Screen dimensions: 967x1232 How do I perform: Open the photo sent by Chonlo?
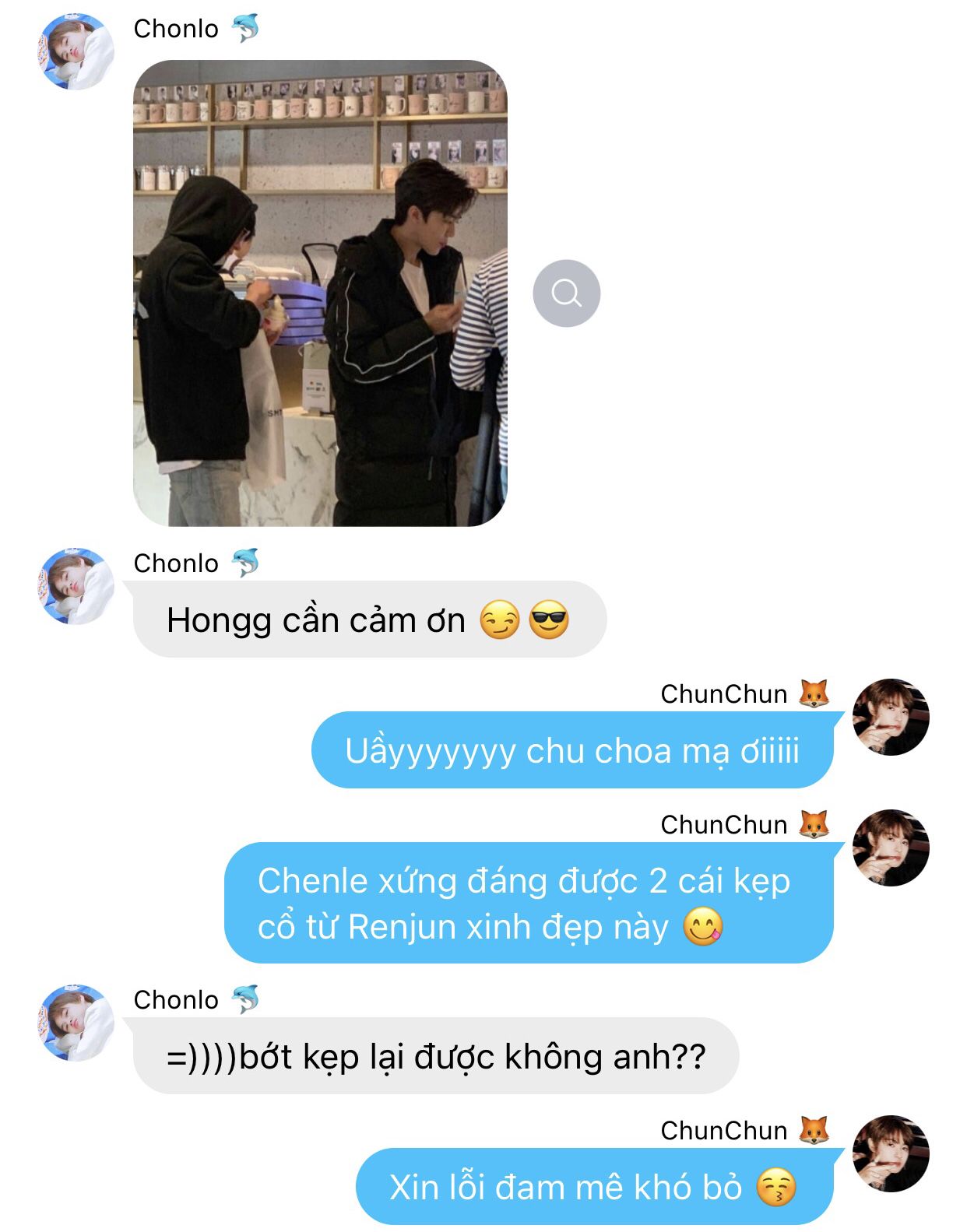320,293
